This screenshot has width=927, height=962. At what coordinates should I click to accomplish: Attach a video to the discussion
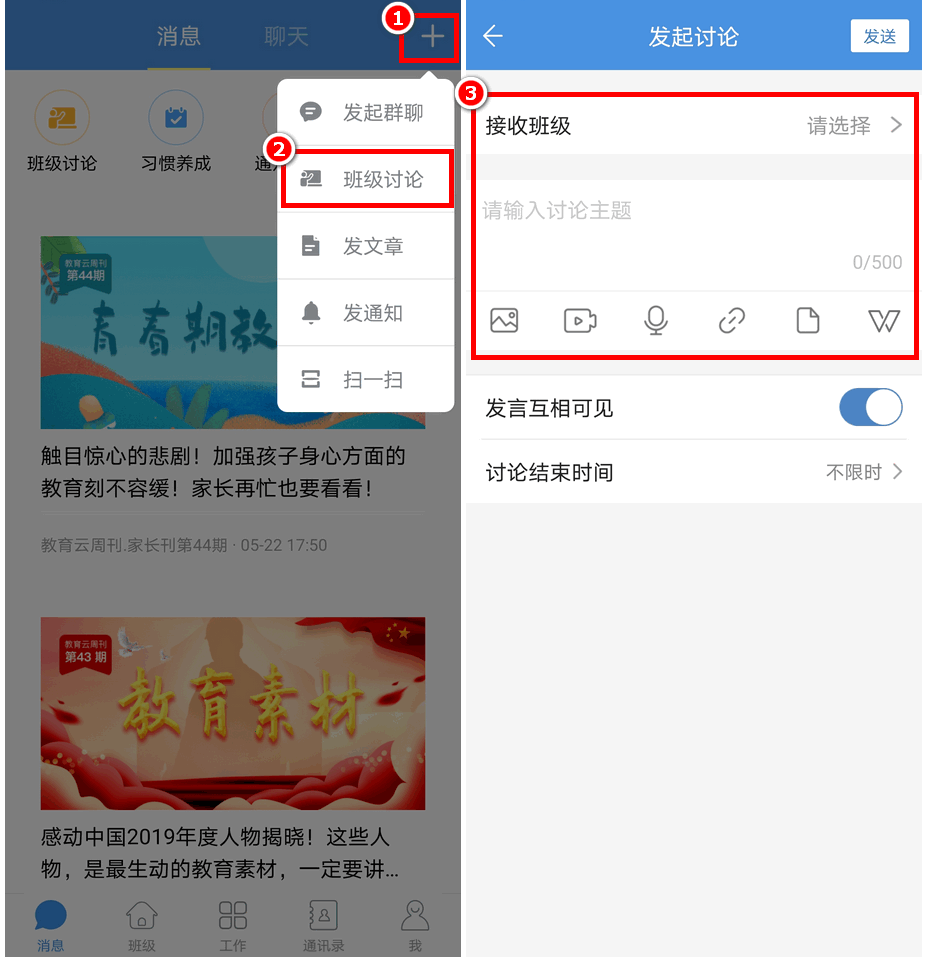click(580, 321)
